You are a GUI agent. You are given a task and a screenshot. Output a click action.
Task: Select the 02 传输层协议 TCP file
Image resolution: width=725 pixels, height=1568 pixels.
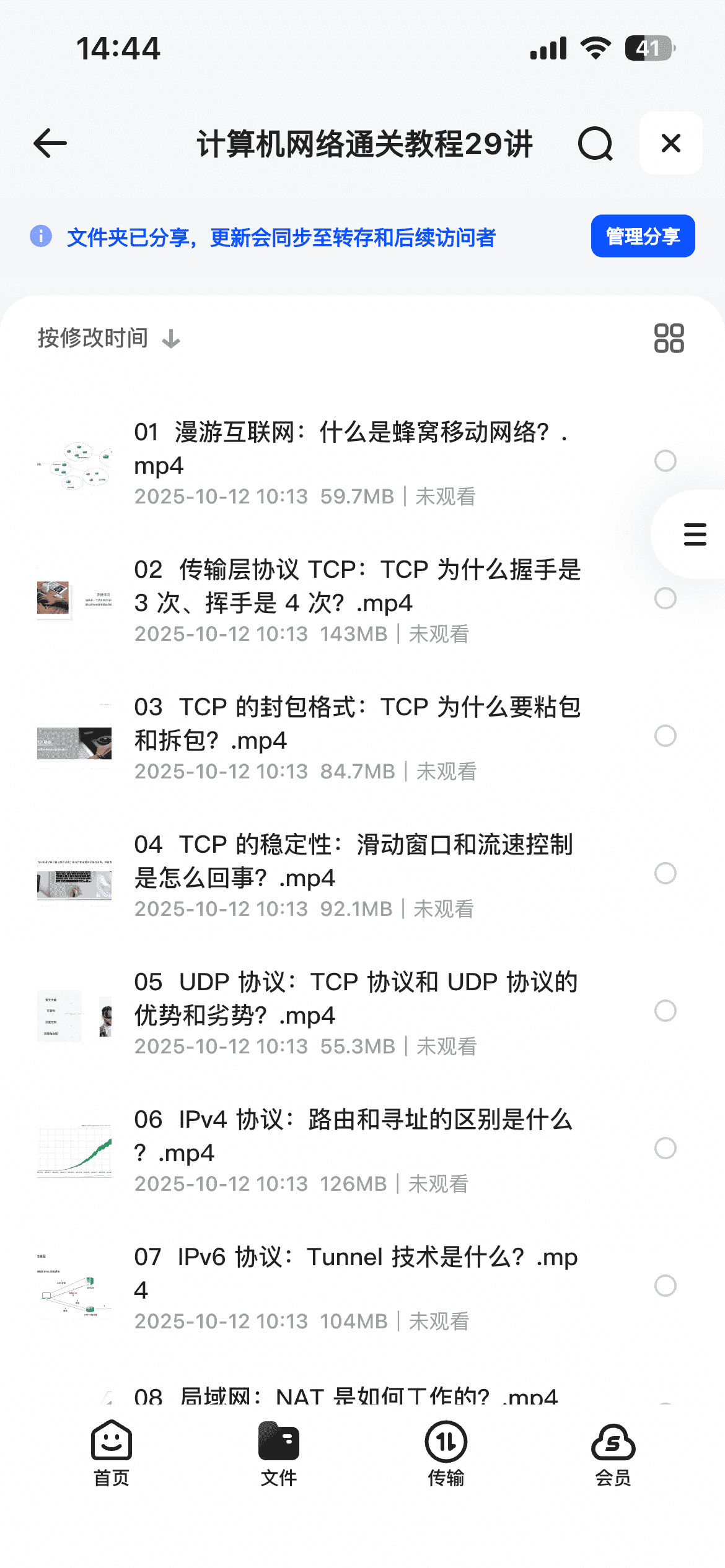click(x=665, y=598)
